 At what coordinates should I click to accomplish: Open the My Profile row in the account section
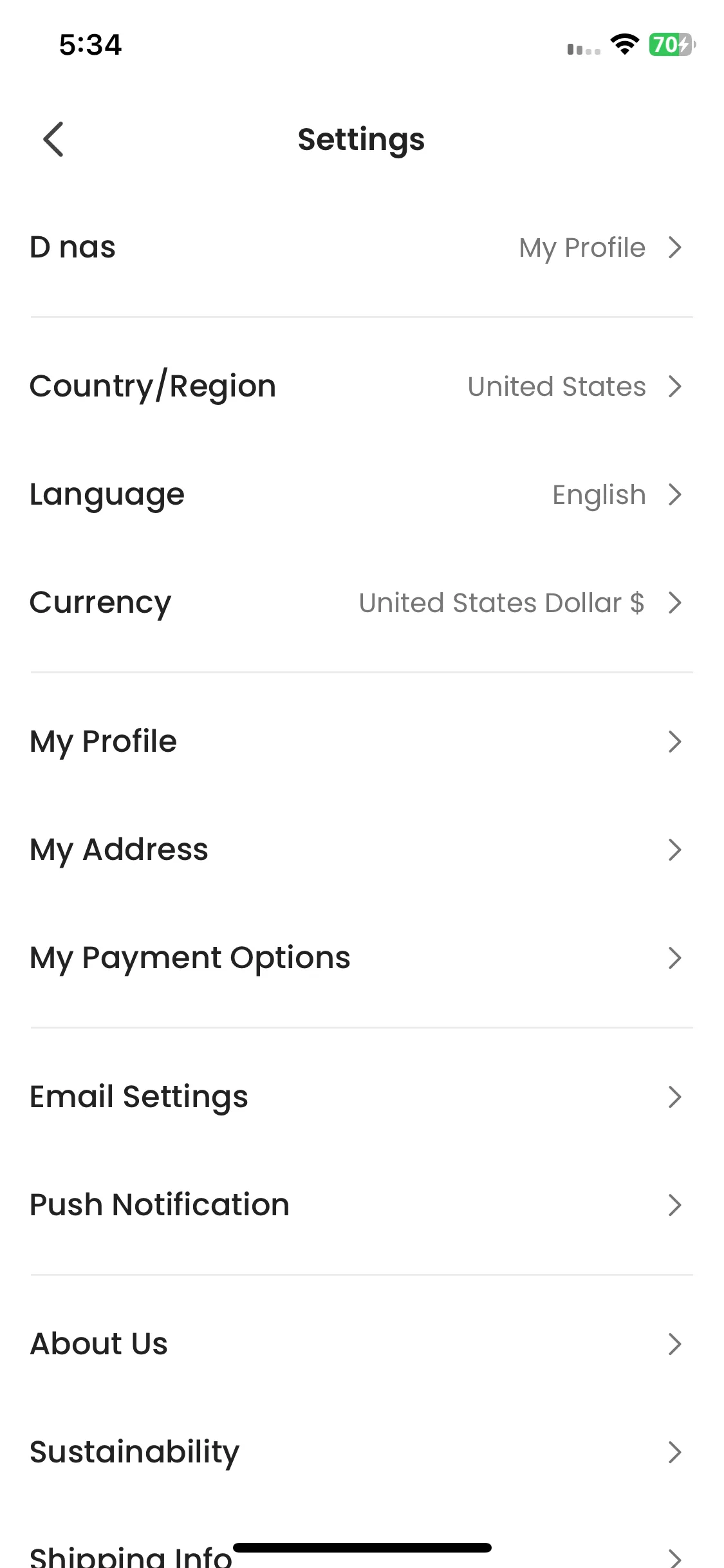[x=360, y=742]
